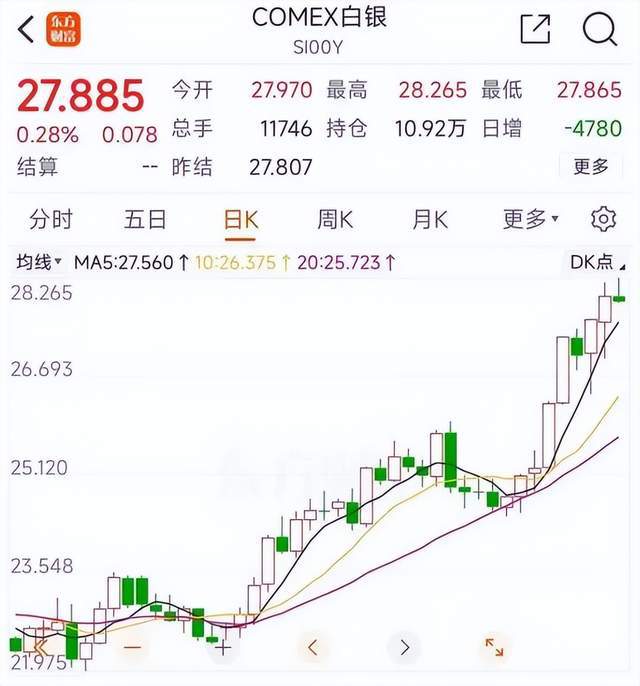Switch to the 五日 chart tab

tap(146, 219)
